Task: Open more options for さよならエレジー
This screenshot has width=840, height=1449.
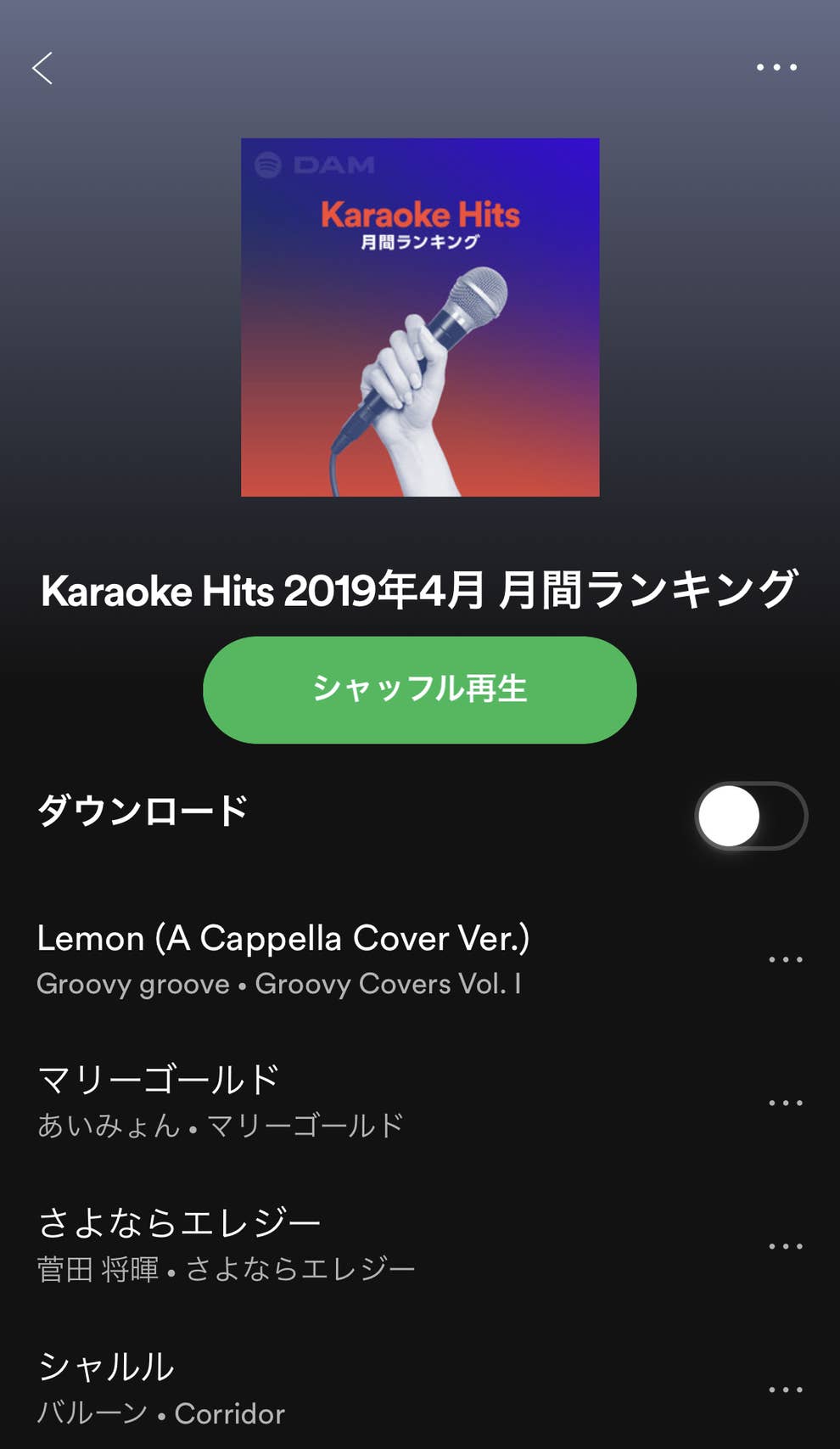Action: [x=785, y=1246]
